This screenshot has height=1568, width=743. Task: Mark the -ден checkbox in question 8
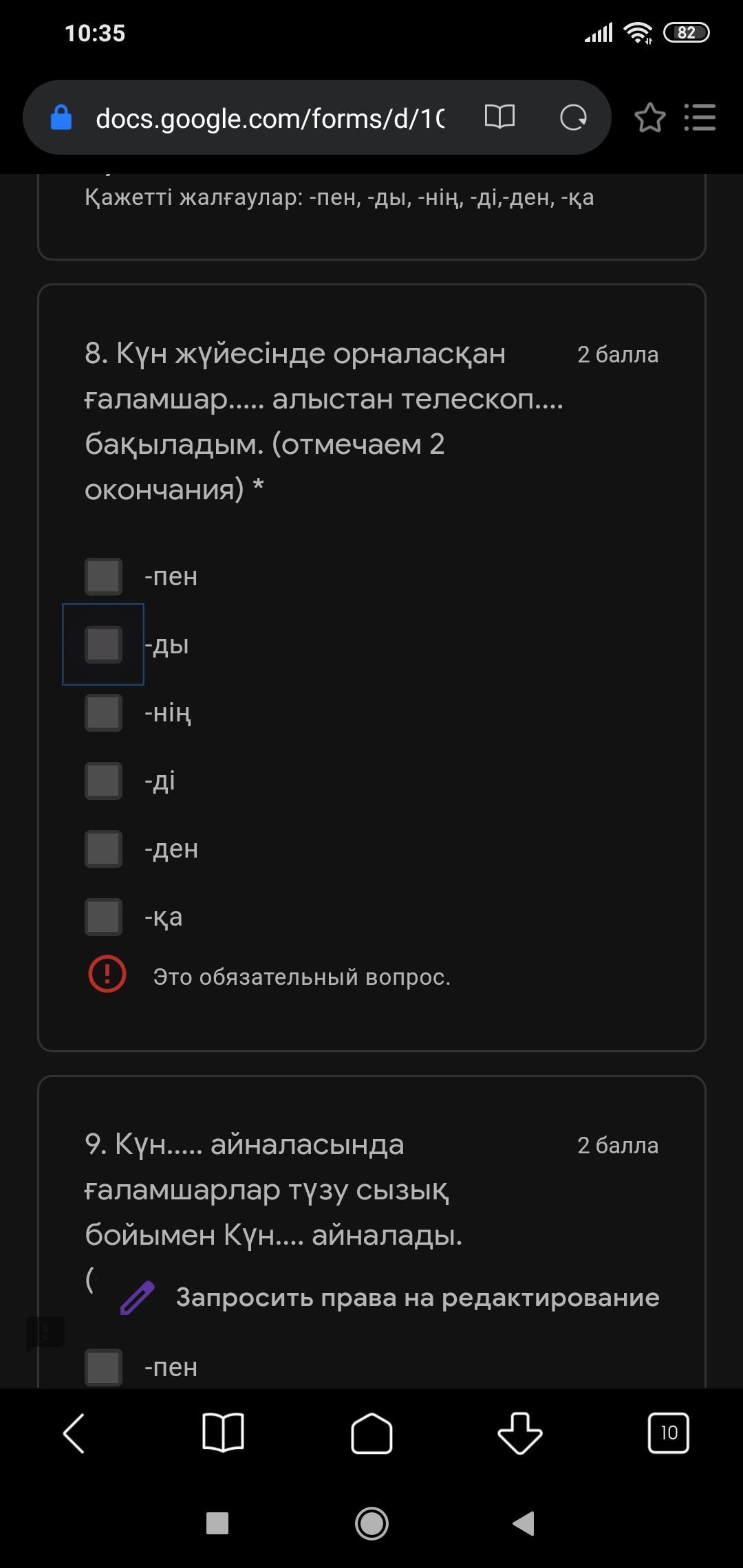pos(103,849)
